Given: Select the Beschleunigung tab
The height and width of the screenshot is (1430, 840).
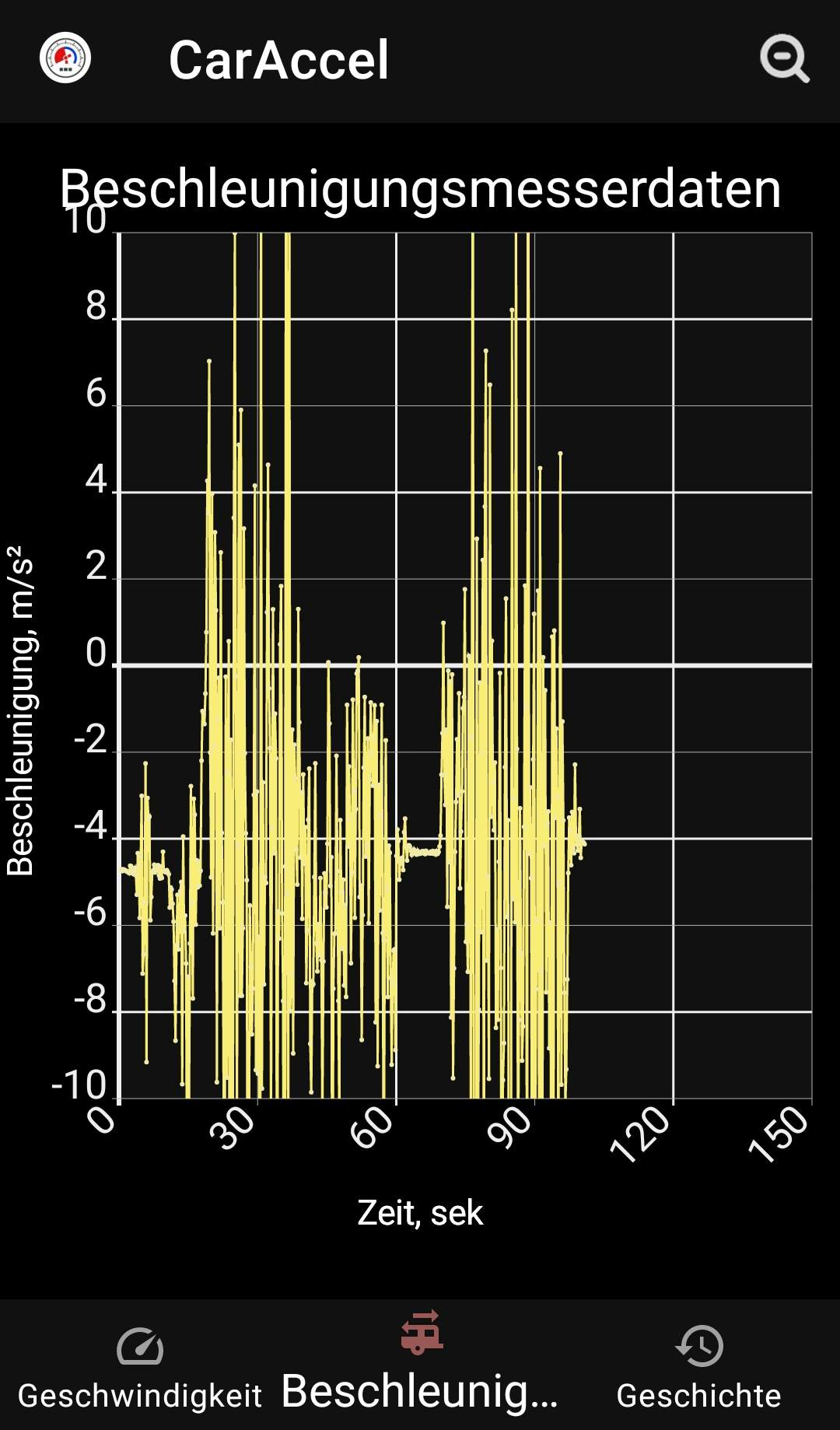Looking at the screenshot, I should click(x=420, y=1364).
